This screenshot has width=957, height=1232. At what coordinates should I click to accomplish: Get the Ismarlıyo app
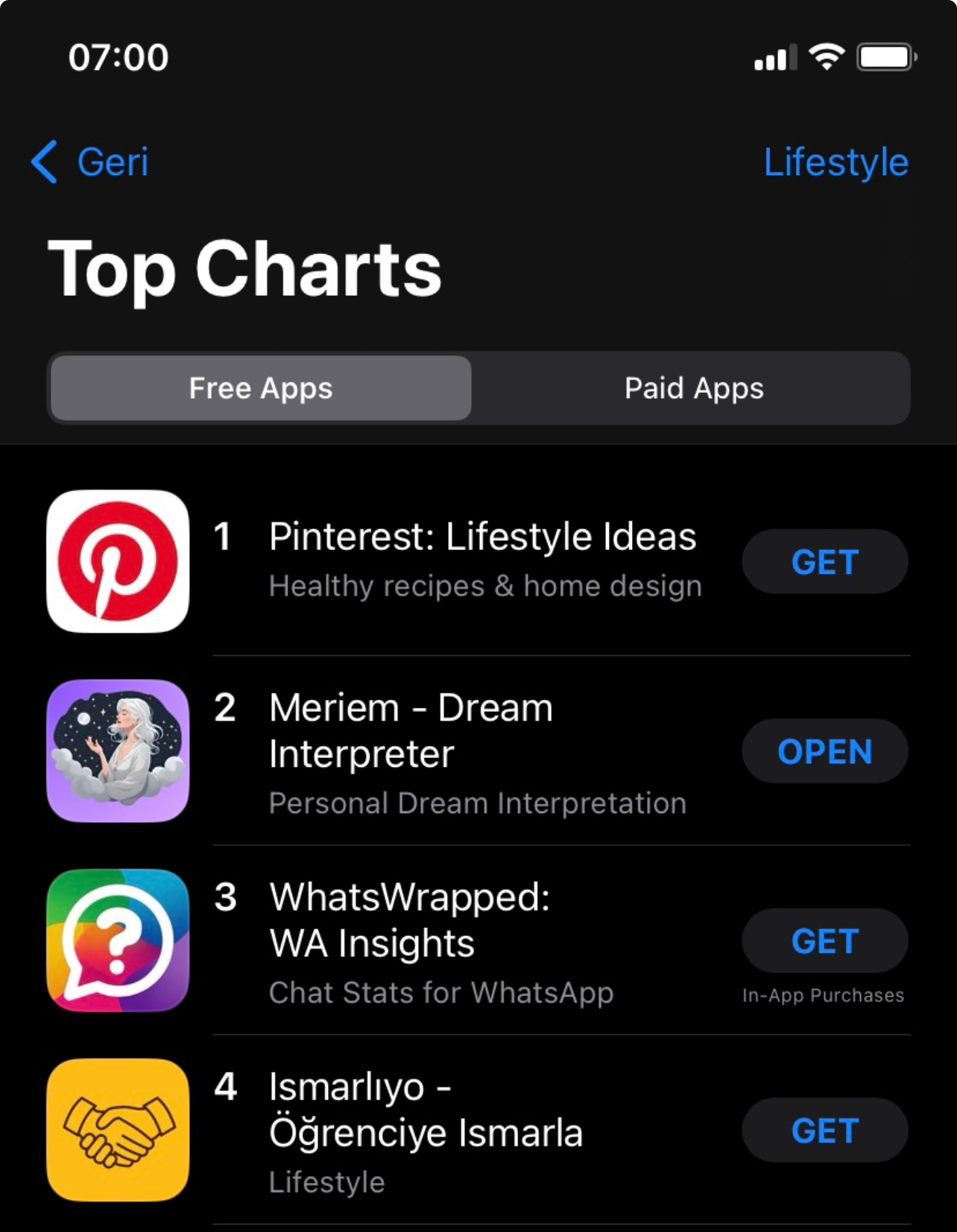(x=824, y=1131)
